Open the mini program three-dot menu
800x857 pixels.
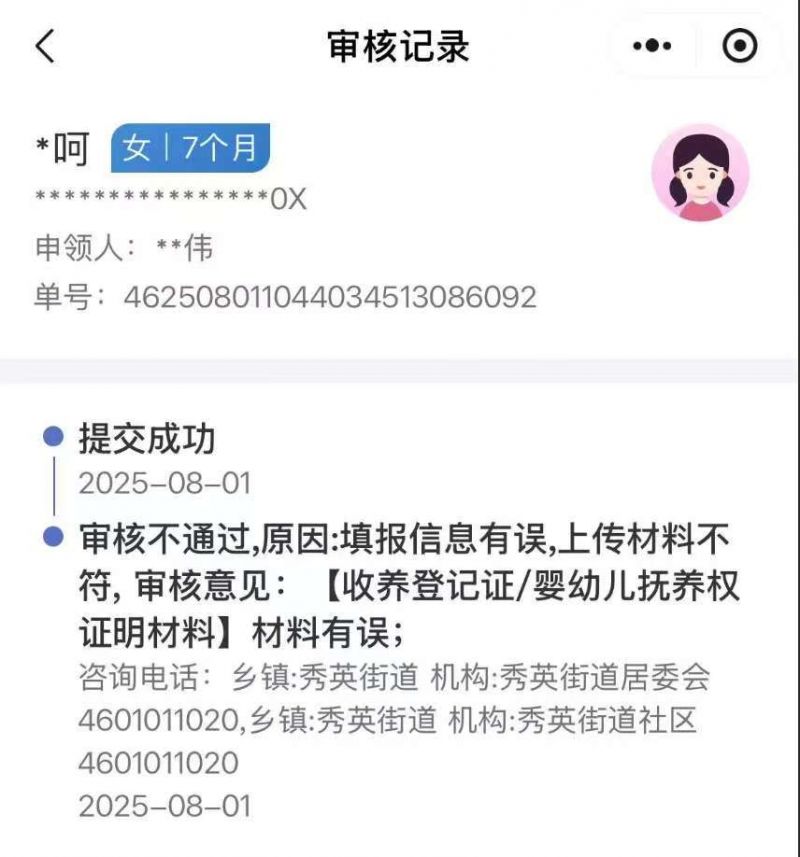click(652, 46)
